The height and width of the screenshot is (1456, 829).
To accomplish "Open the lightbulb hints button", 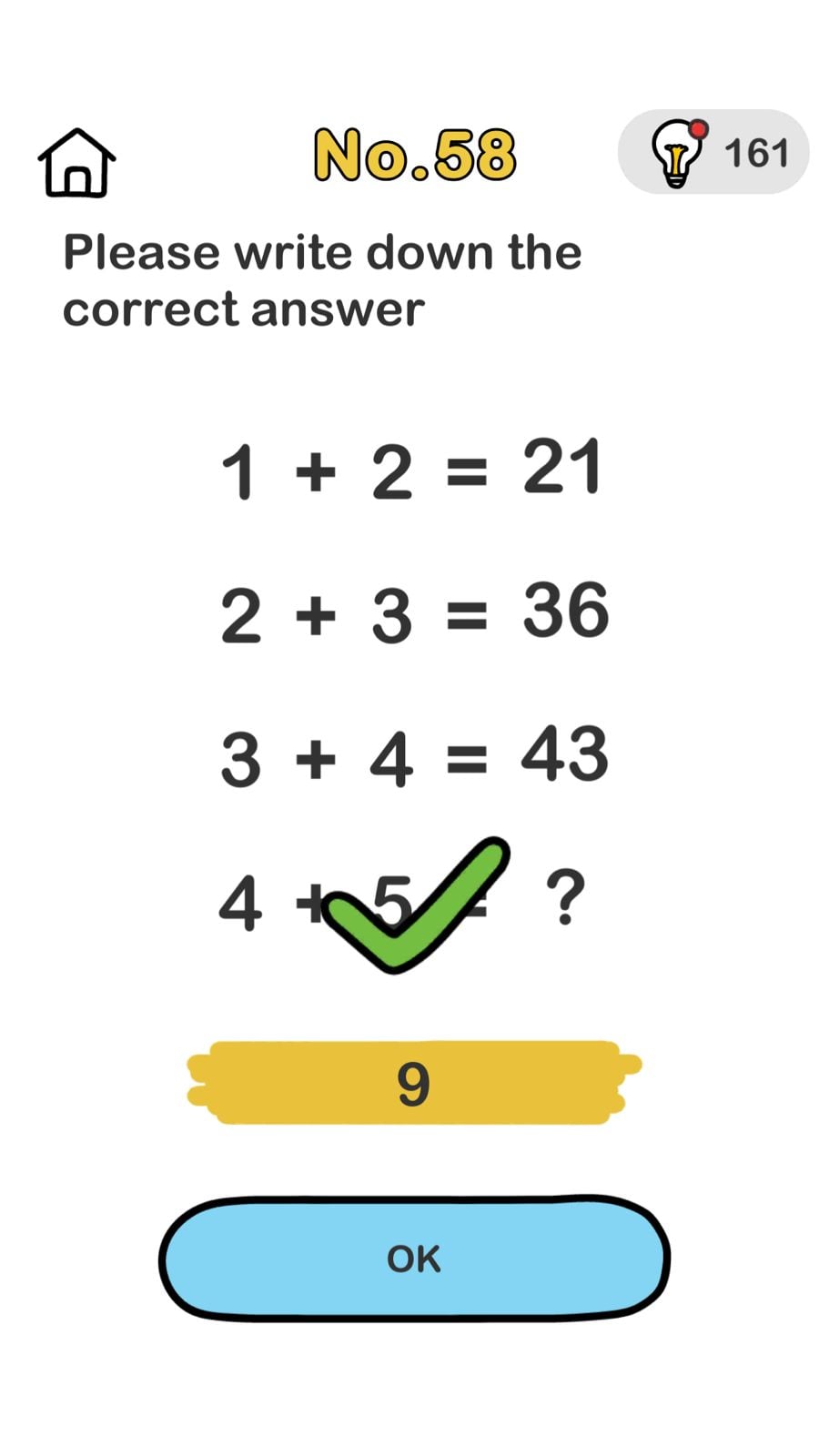I will tap(713, 152).
